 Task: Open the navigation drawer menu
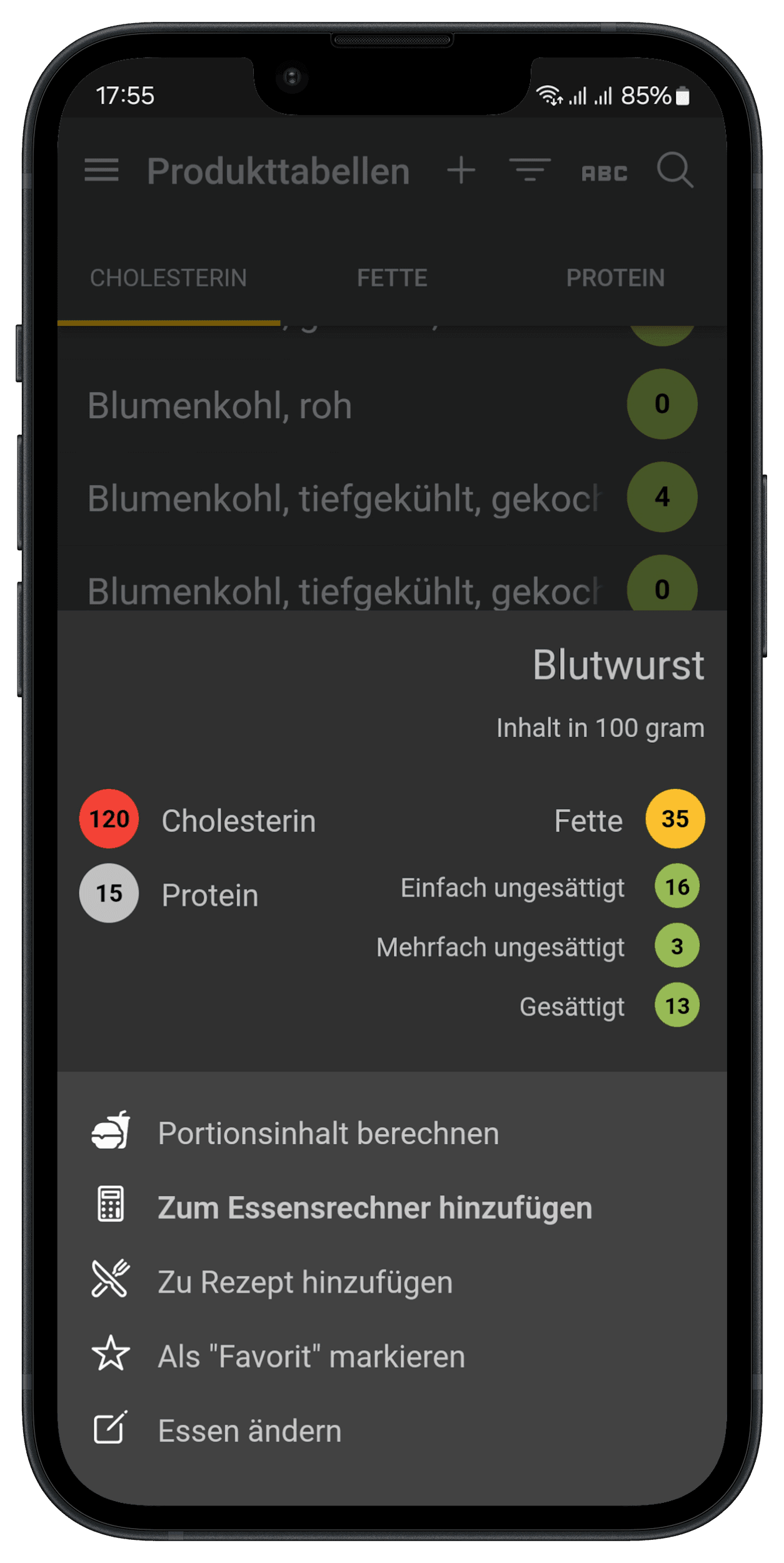tap(101, 170)
